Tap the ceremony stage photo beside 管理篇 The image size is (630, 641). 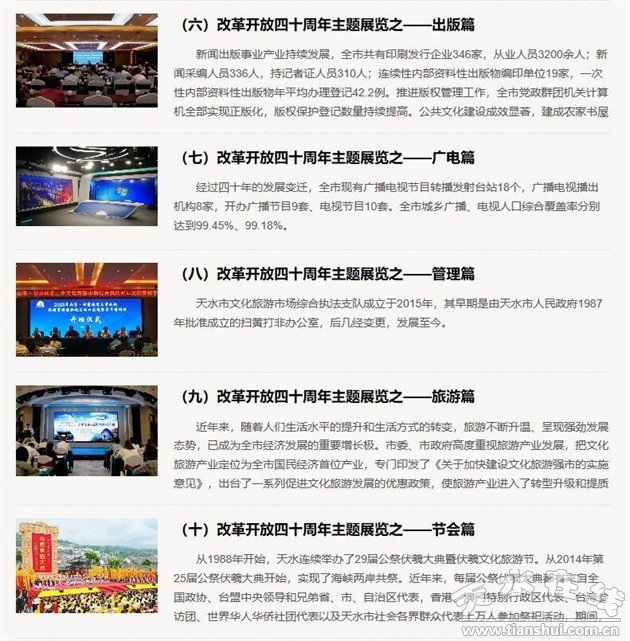(86, 309)
